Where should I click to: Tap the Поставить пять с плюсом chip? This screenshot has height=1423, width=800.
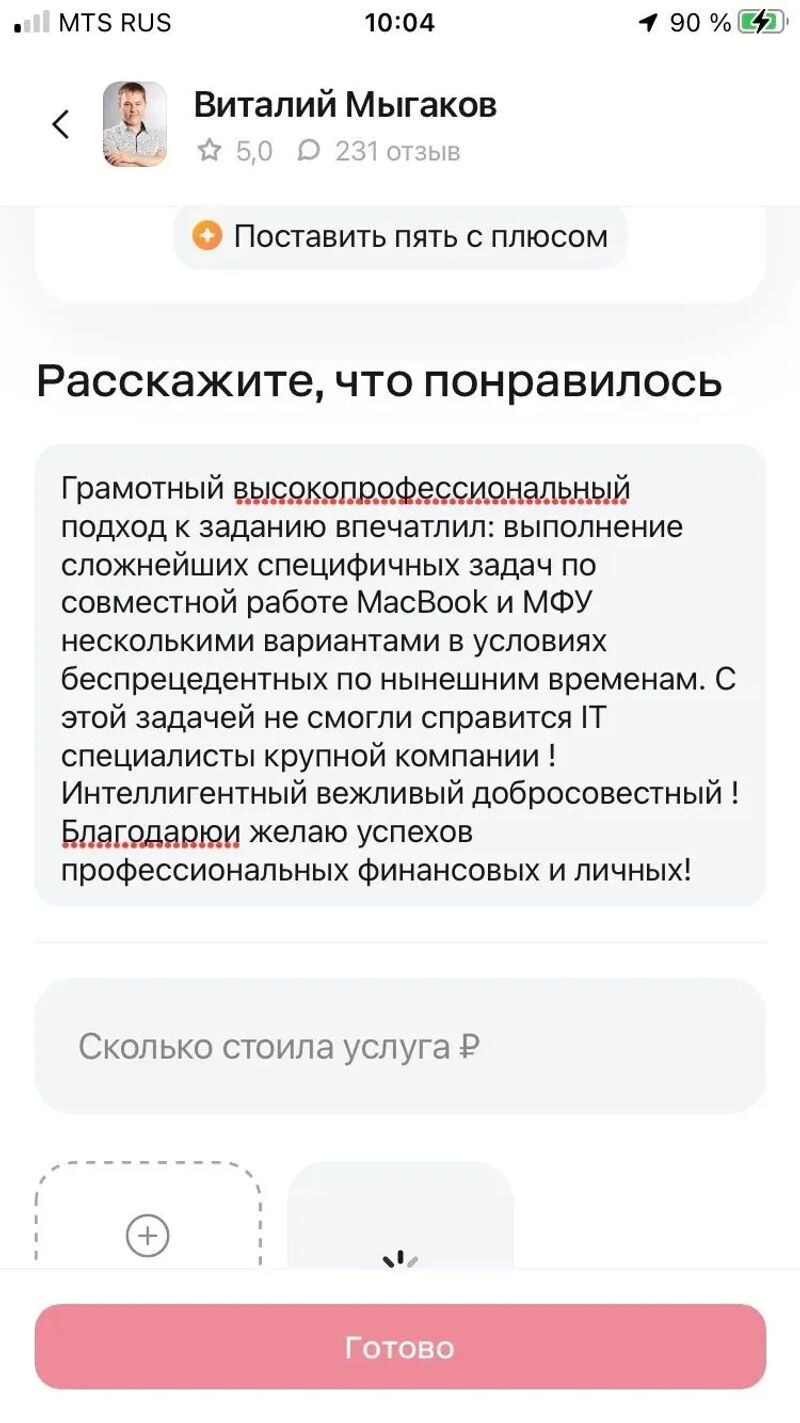pyautogui.click(x=400, y=237)
